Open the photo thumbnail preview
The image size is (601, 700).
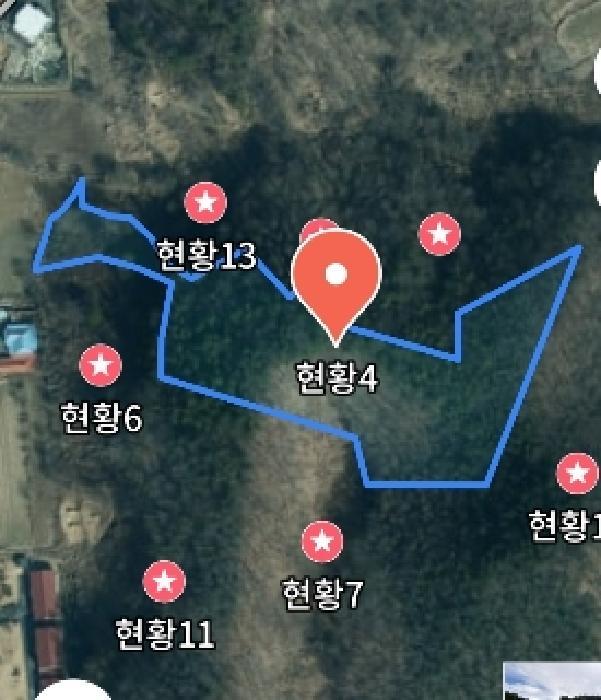point(551,682)
